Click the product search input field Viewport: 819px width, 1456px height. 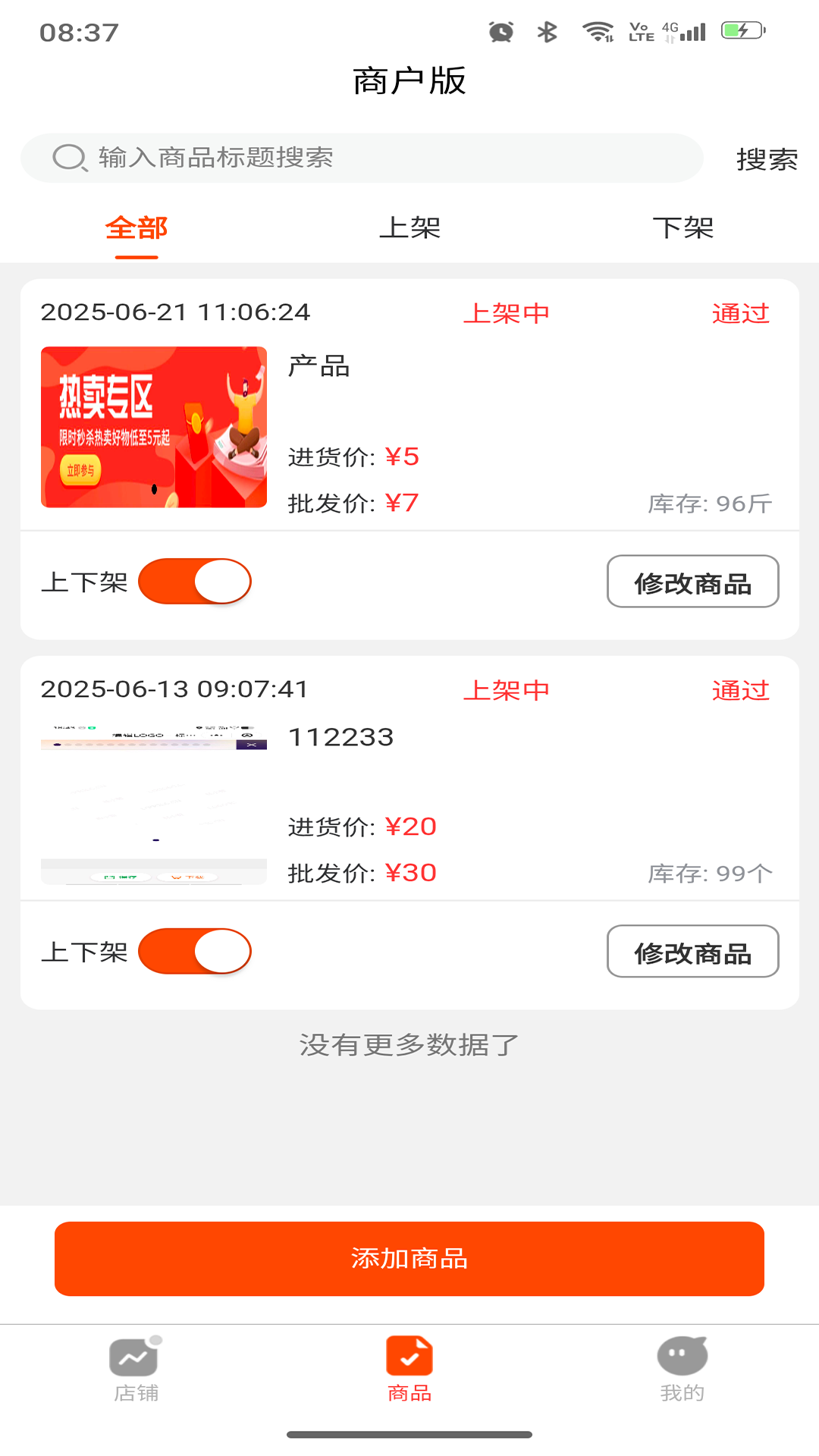pos(364,158)
